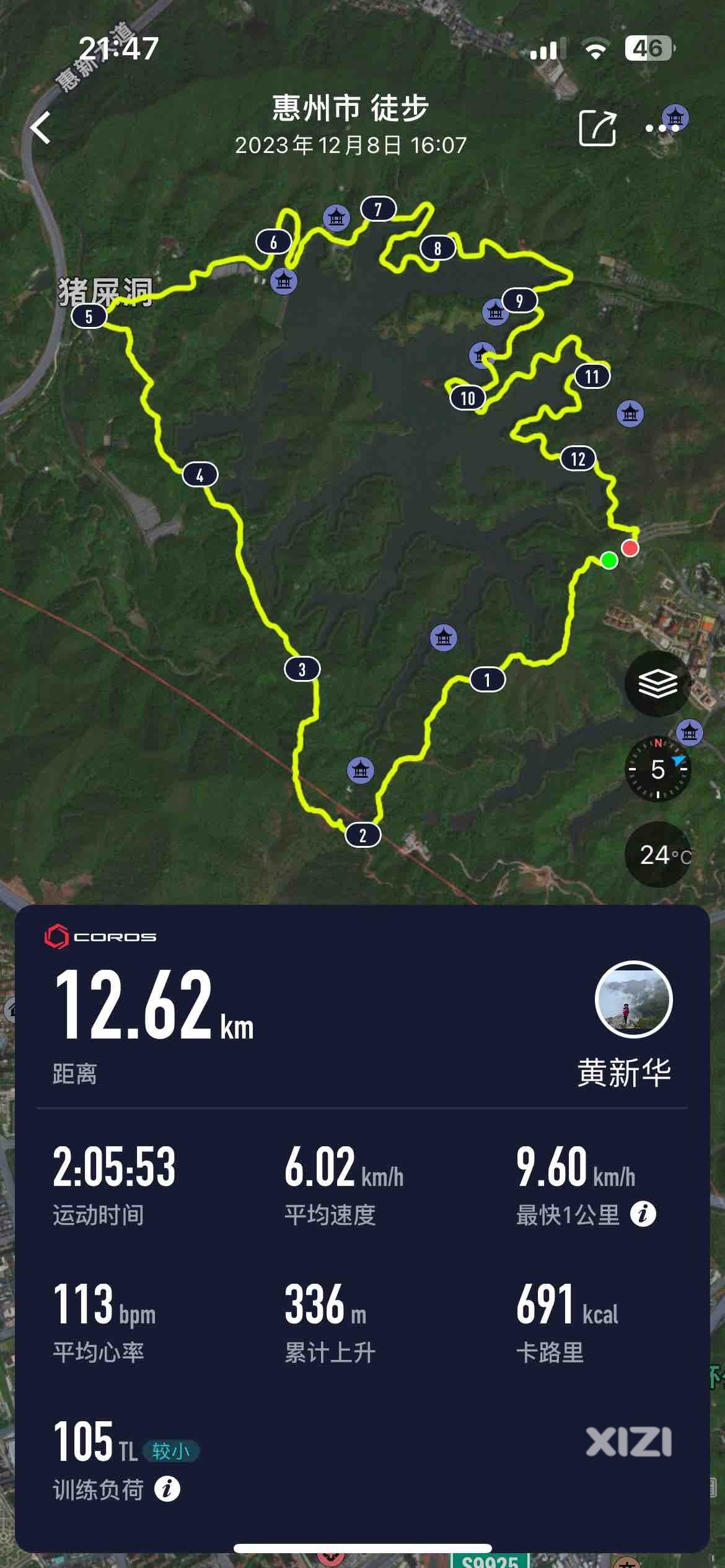Go back using the back arrow
This screenshot has height=1568, width=725.
click(41, 128)
